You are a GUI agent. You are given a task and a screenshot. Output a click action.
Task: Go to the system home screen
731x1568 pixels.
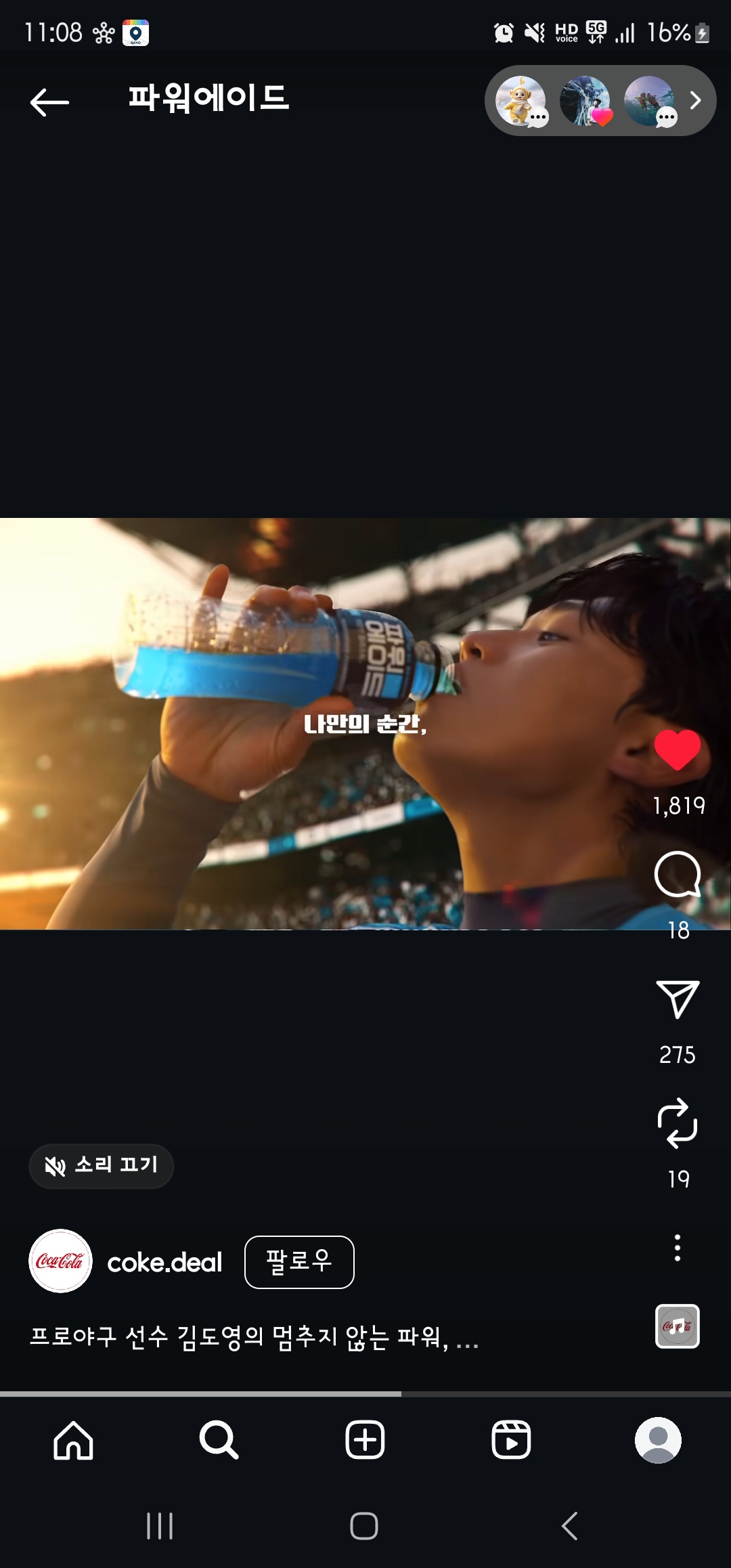(x=364, y=1526)
